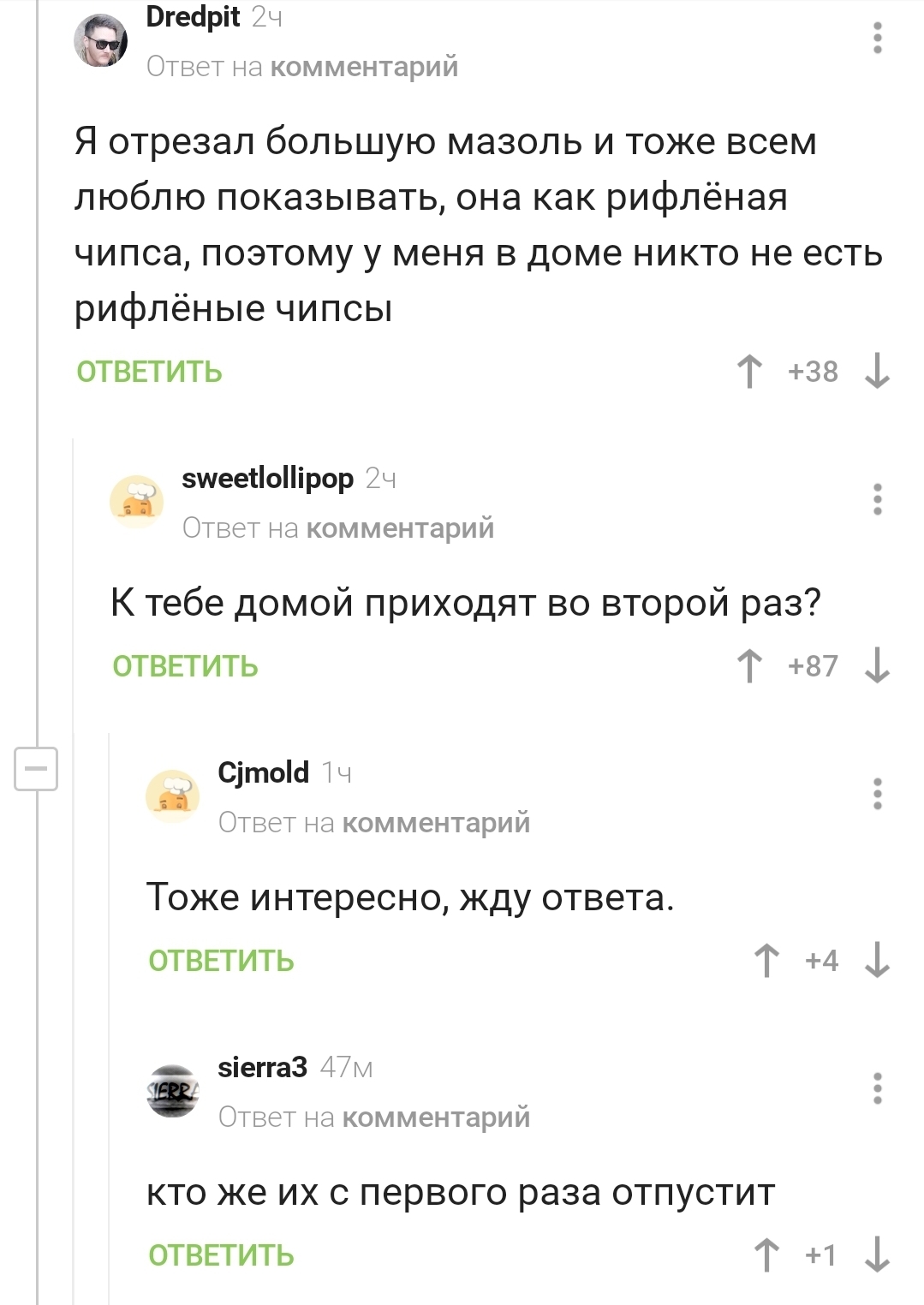Image resolution: width=924 pixels, height=1305 pixels.
Task: Open overflow menu on Dredpit's comment
Action: (877, 39)
